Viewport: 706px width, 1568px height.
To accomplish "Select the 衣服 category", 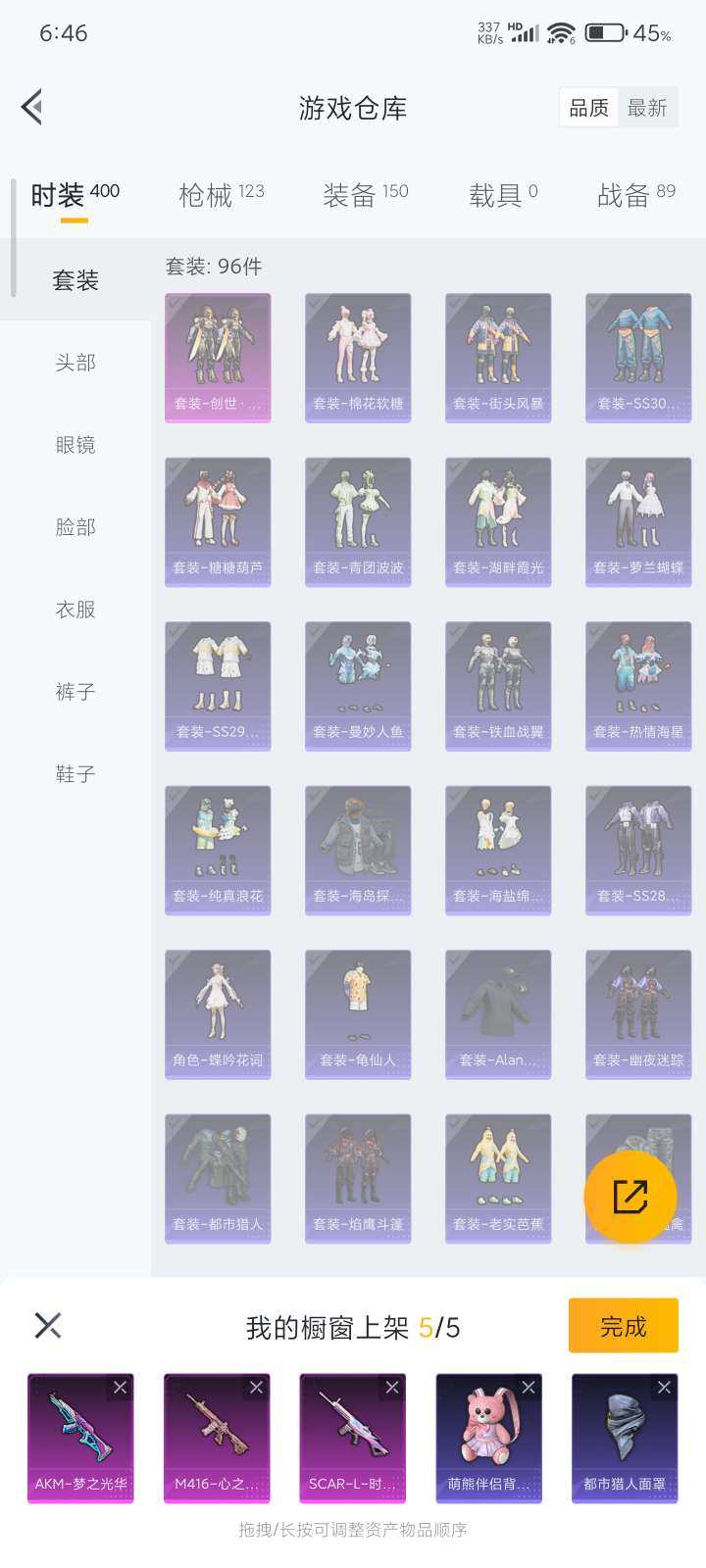I will pyautogui.click(x=76, y=610).
